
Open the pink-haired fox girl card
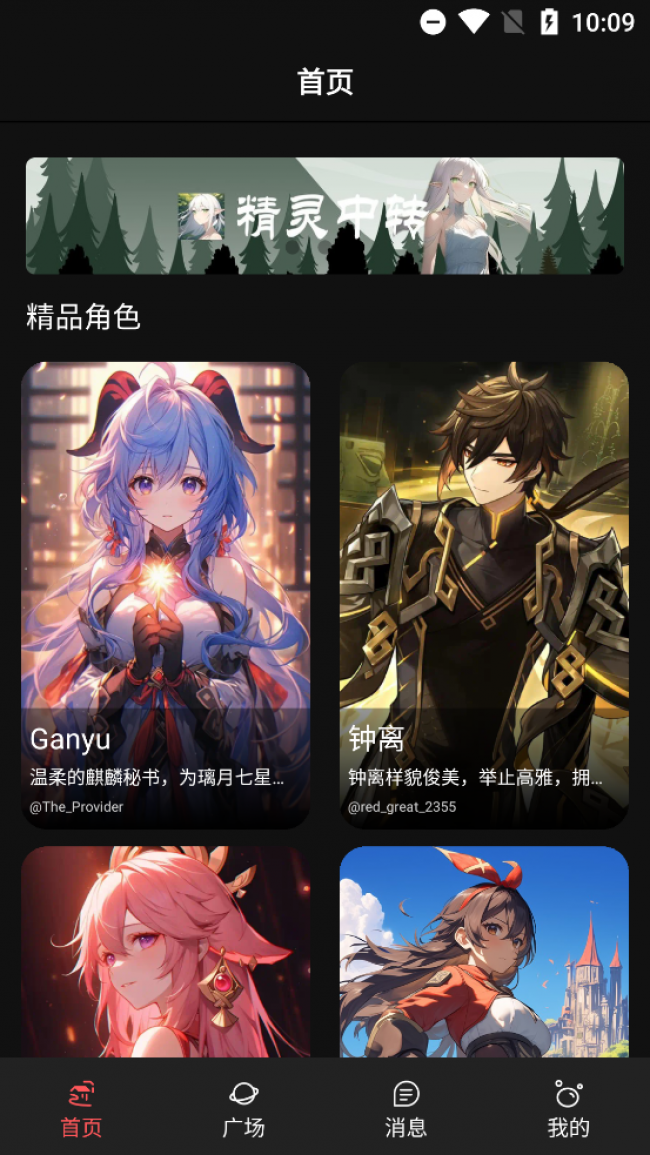166,950
